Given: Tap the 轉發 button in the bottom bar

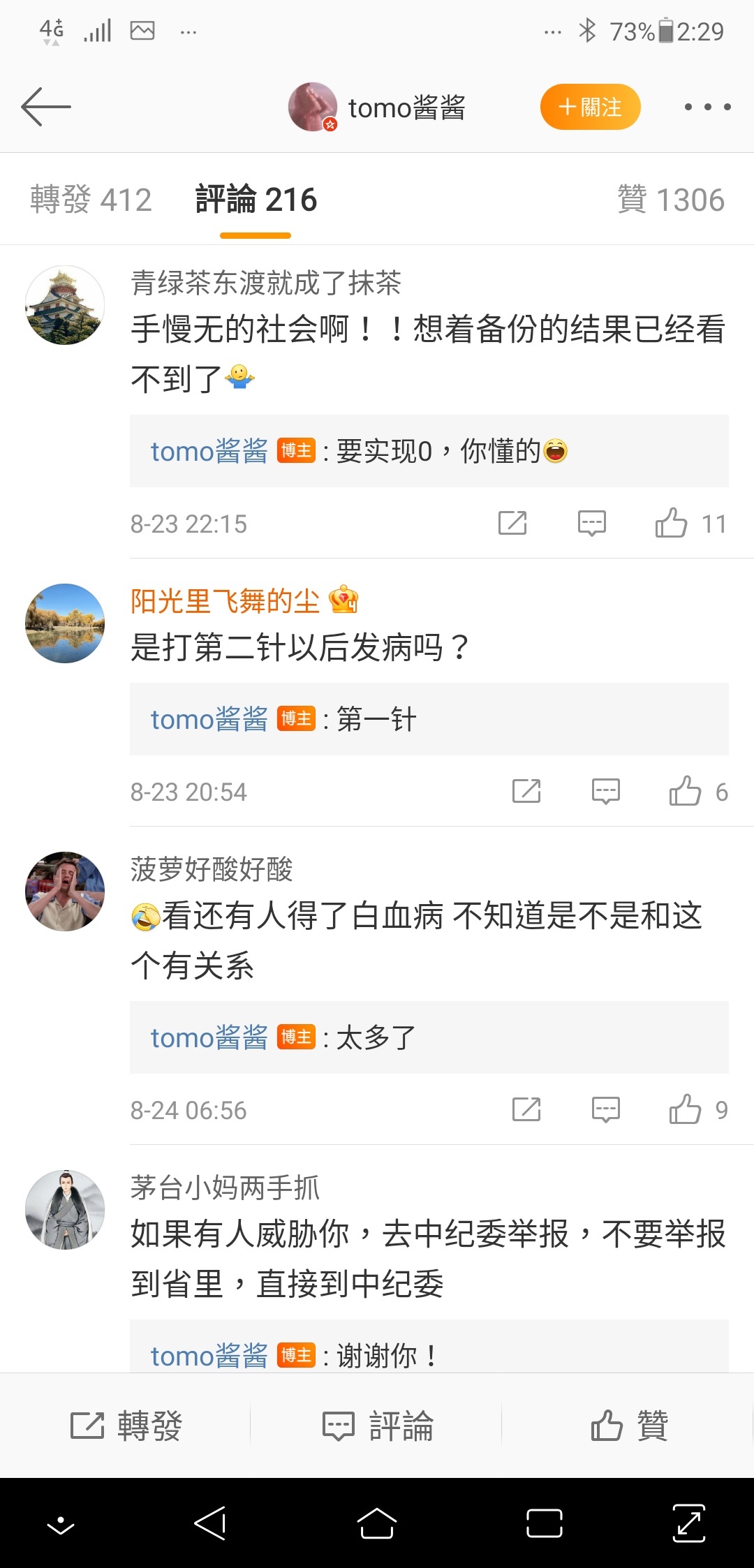Looking at the screenshot, I should coord(126,1426).
